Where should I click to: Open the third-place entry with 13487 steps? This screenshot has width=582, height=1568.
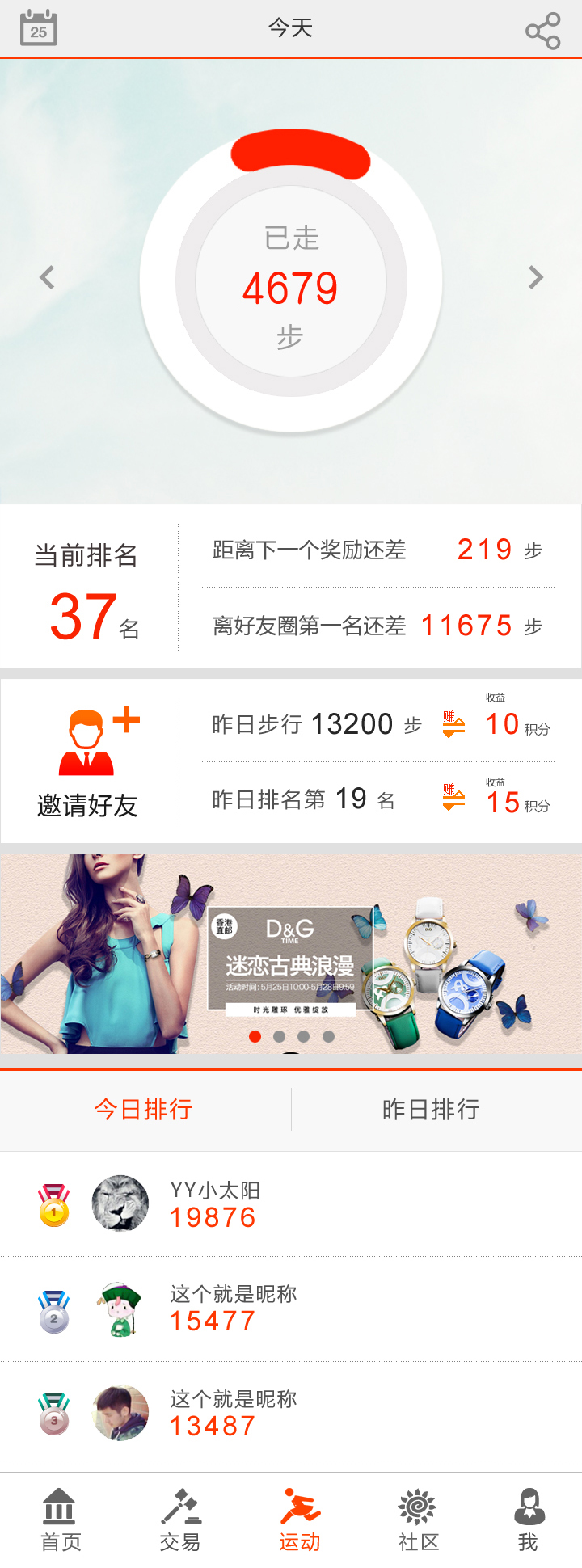coord(291,1414)
